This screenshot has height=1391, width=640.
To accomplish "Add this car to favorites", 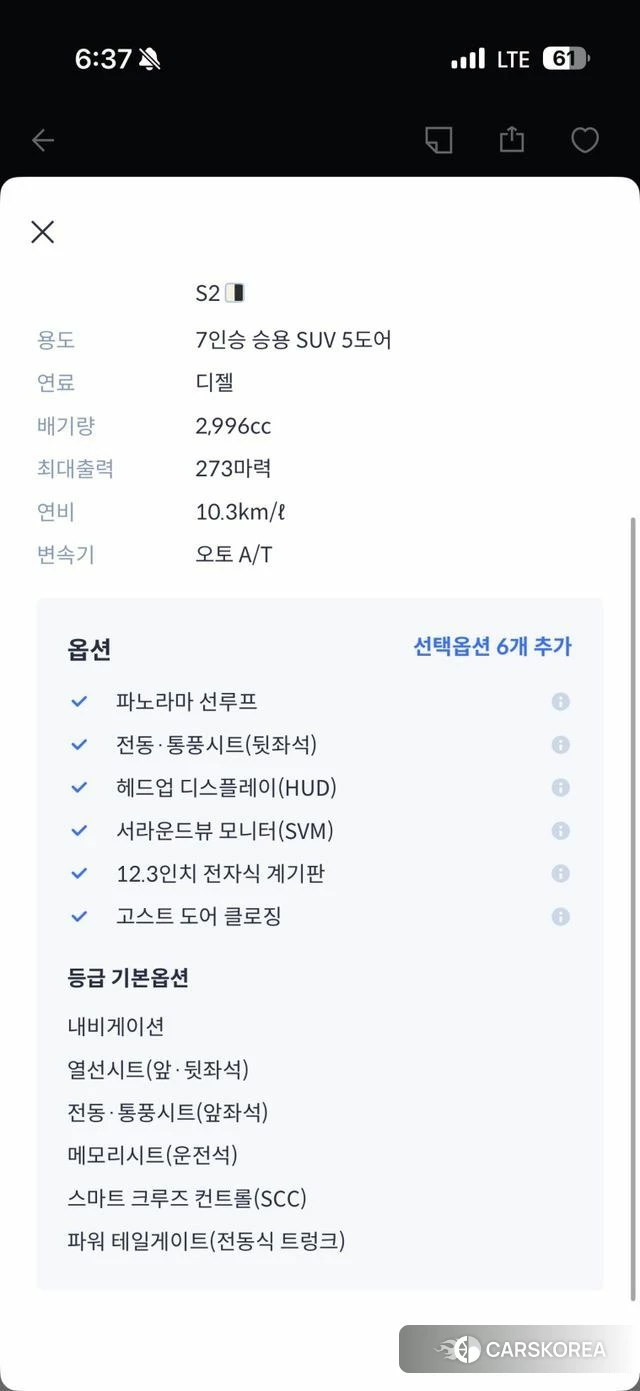I will click(585, 140).
